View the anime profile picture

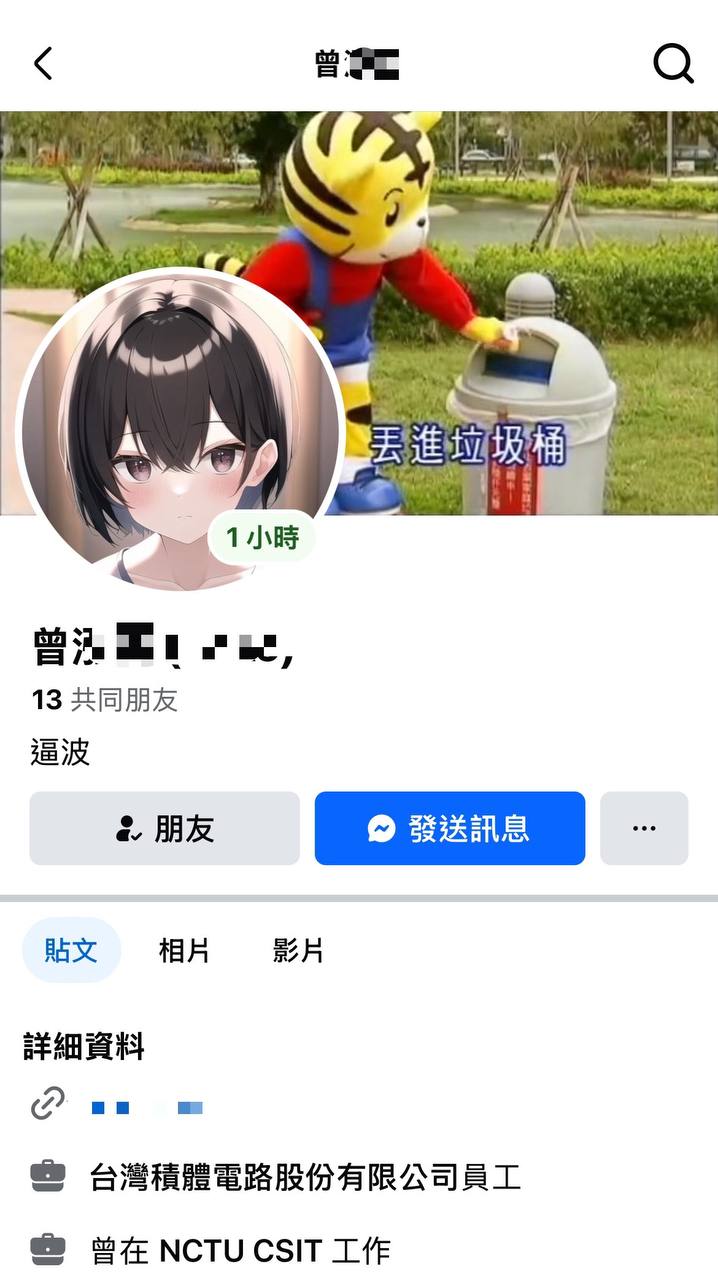(x=180, y=430)
